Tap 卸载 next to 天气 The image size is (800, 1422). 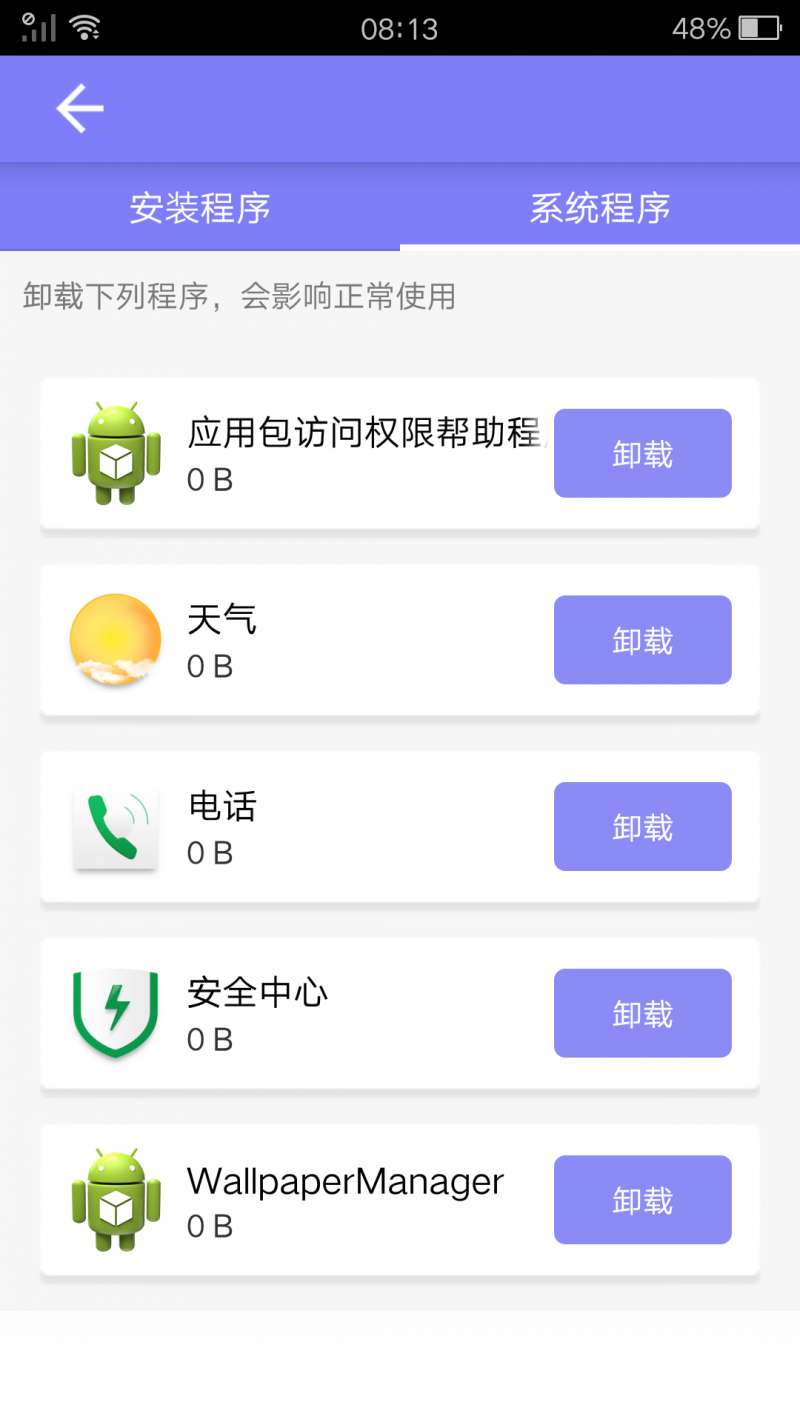point(643,640)
